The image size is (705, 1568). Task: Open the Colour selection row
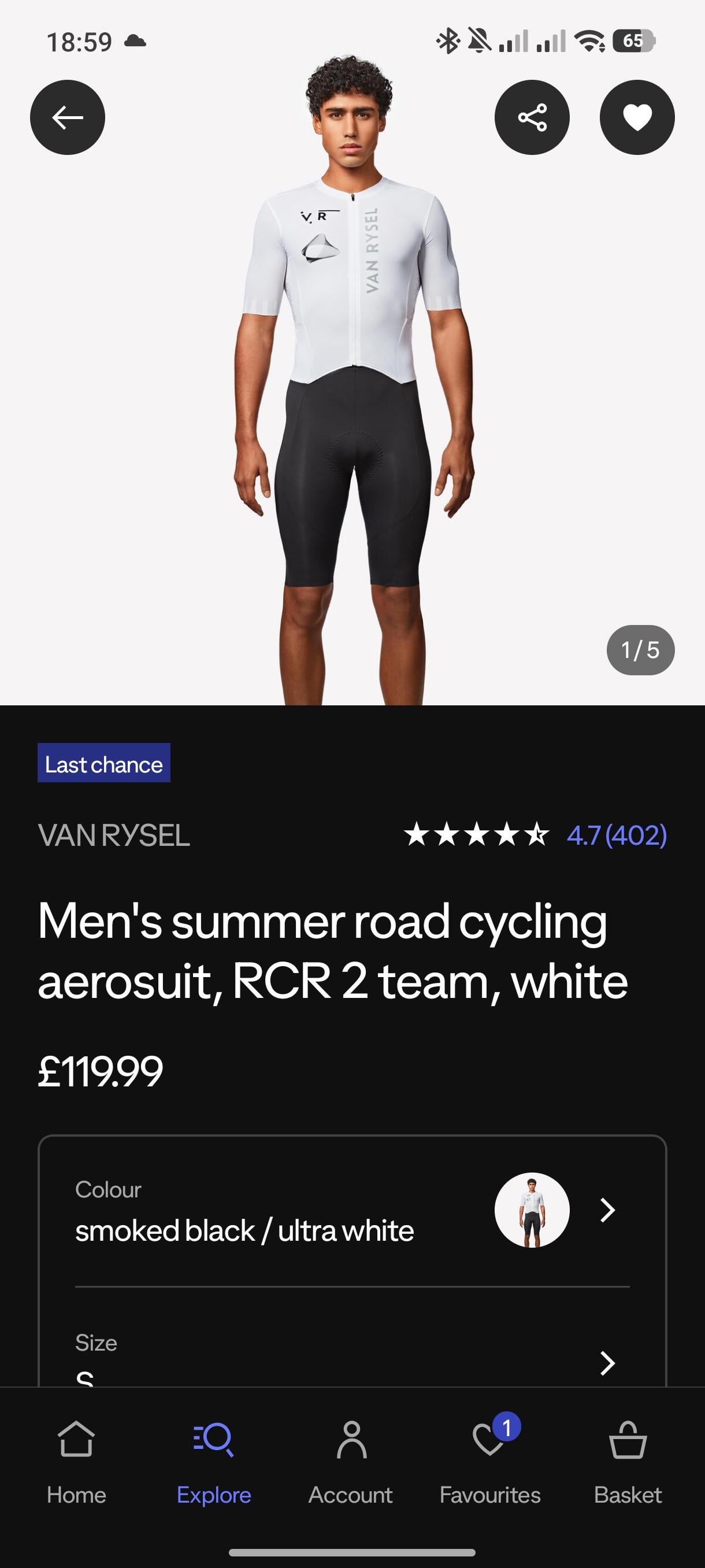pyautogui.click(x=351, y=1211)
